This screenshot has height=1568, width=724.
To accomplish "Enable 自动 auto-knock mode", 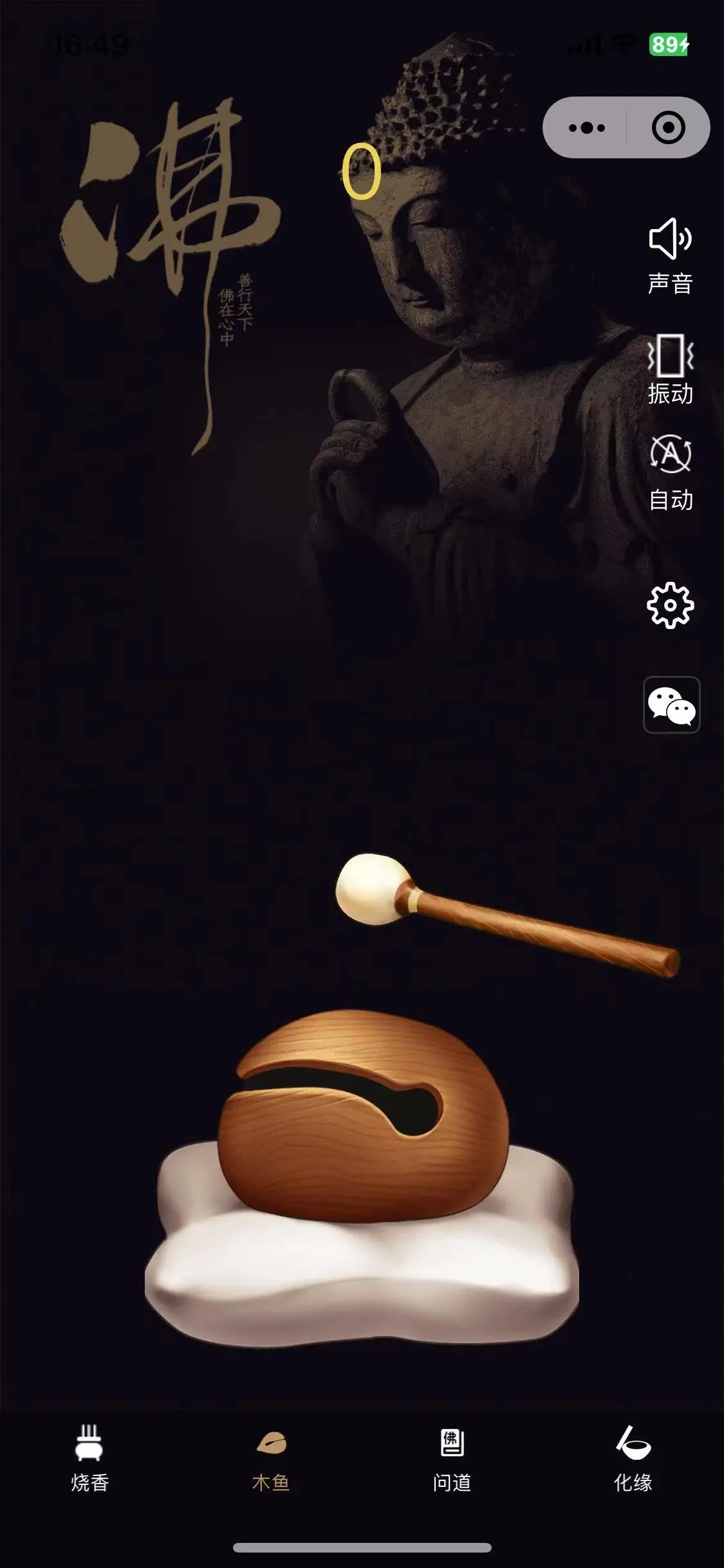I will pos(670,473).
